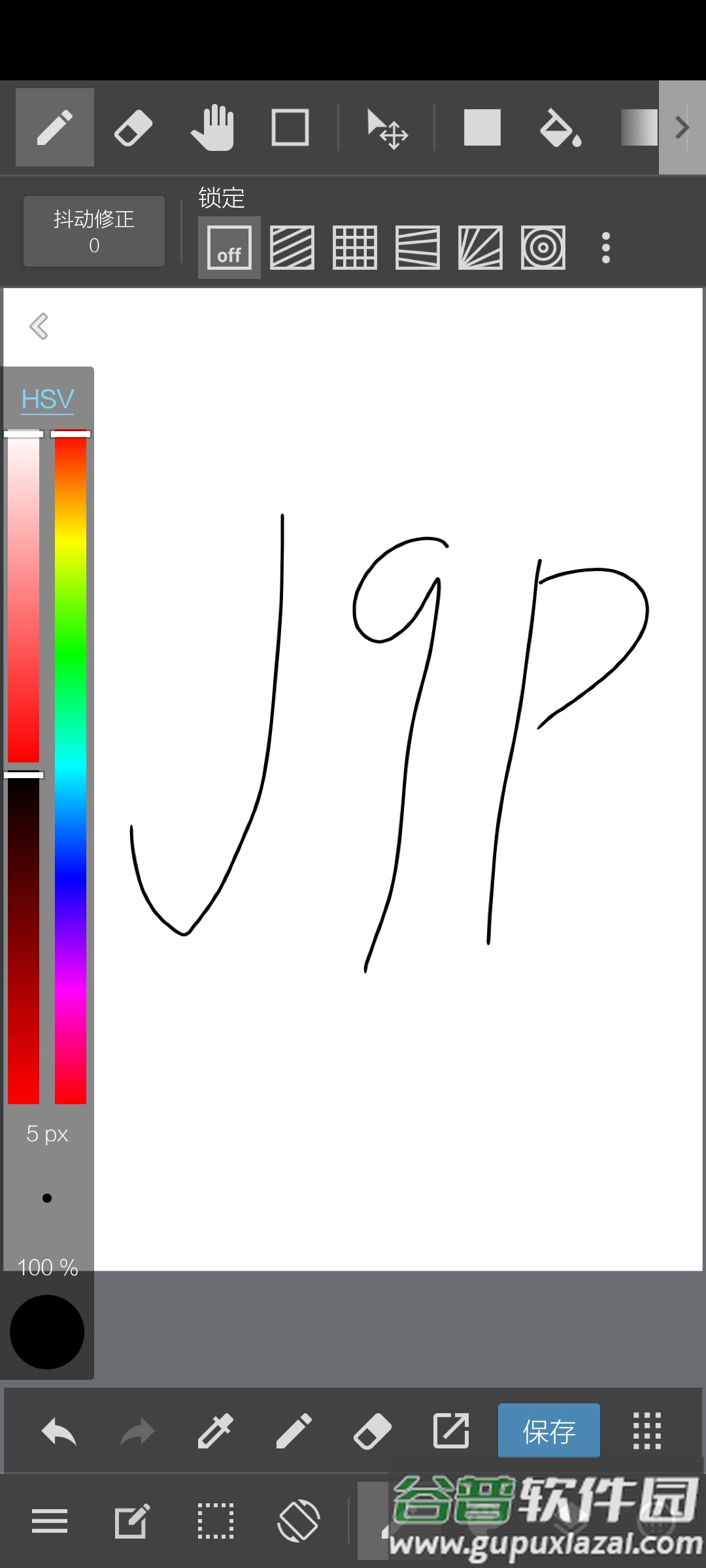Open the 抖动修正 stabilizer setting
The image size is (706, 1568).
coord(94,231)
